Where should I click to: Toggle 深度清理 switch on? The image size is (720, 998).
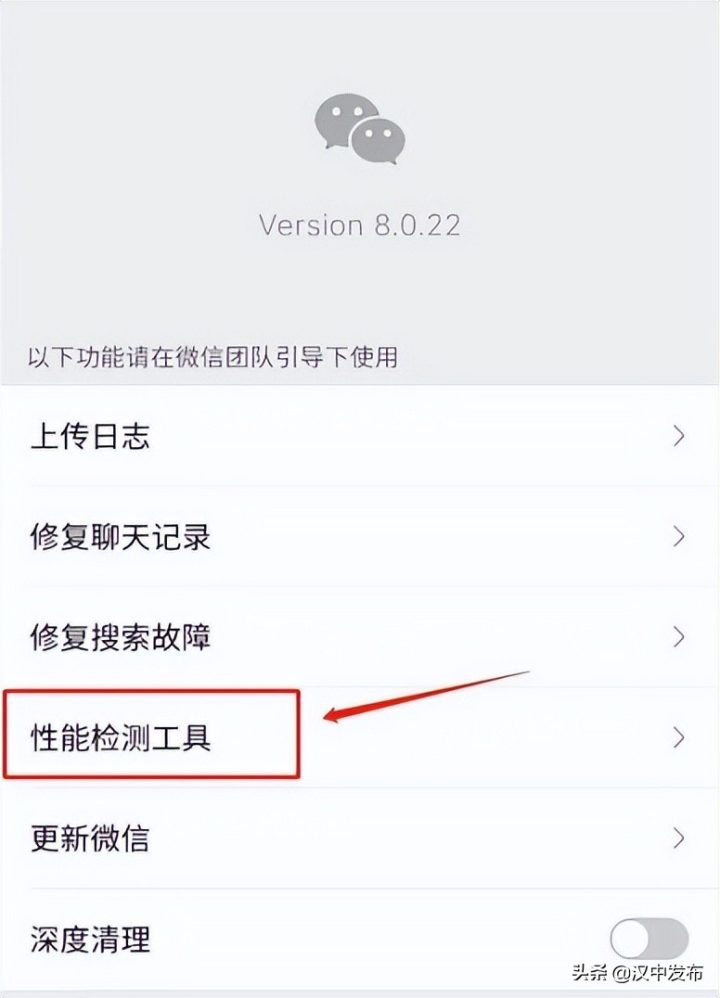tap(648, 939)
